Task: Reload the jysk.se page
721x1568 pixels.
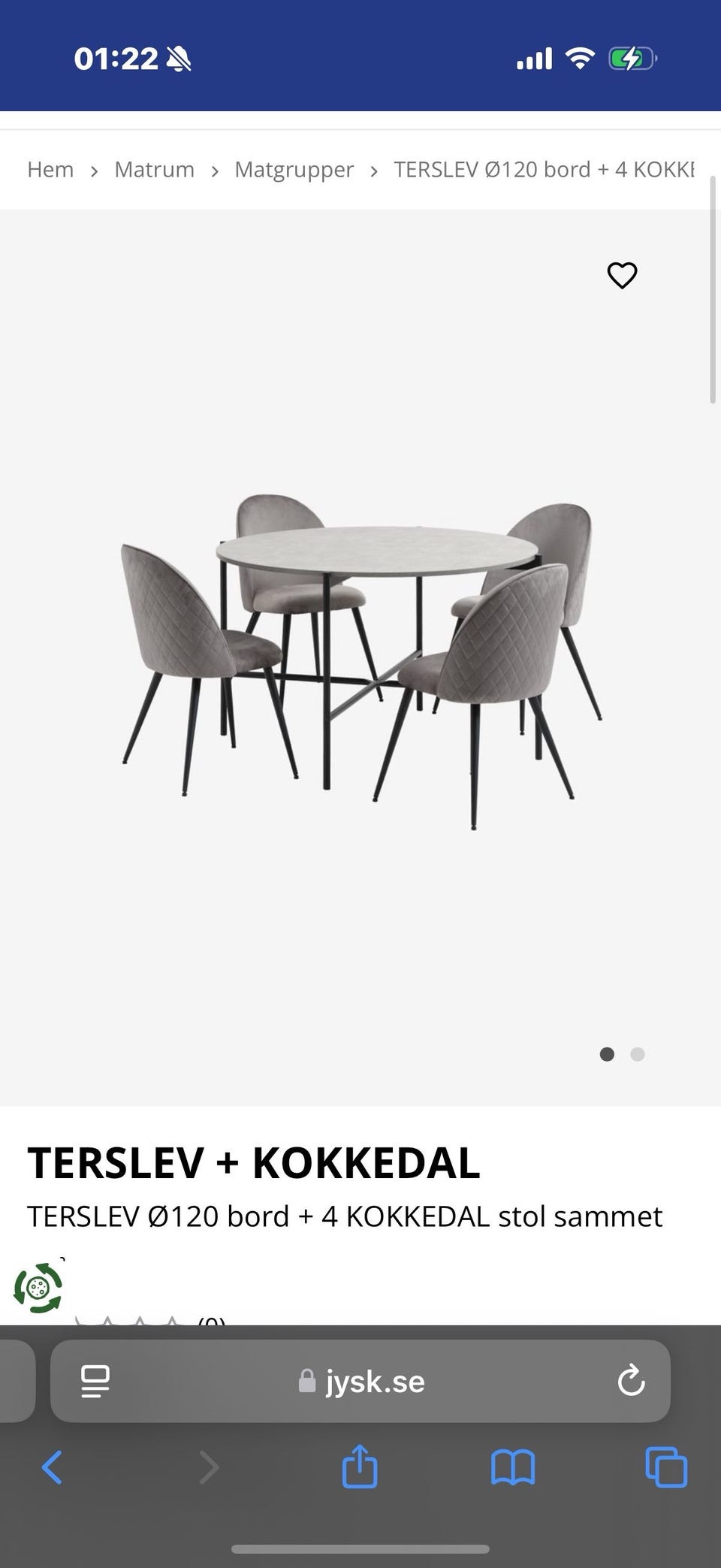Action: (631, 1381)
